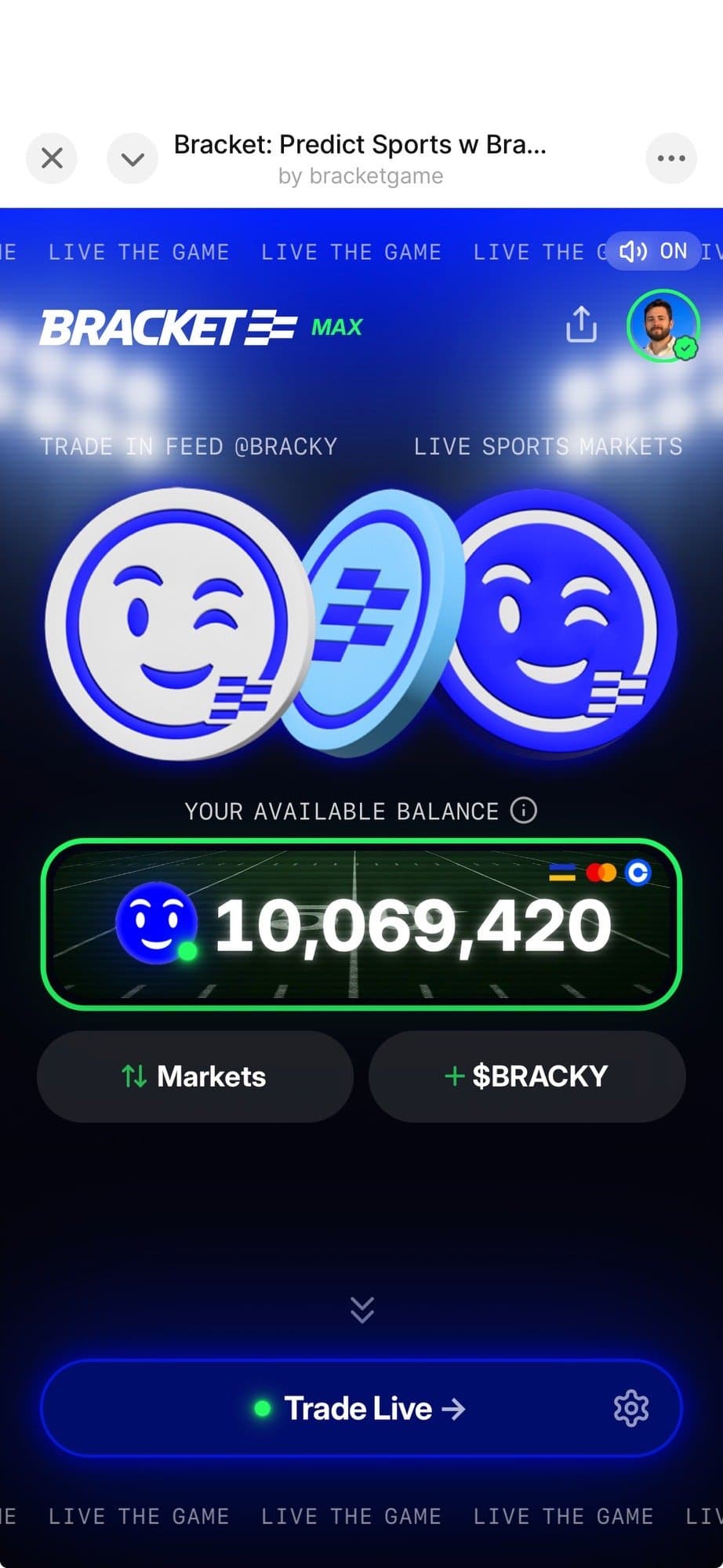Expand content with the double-chevron down
Viewport: 723px width, 1568px height.
coord(361,1309)
